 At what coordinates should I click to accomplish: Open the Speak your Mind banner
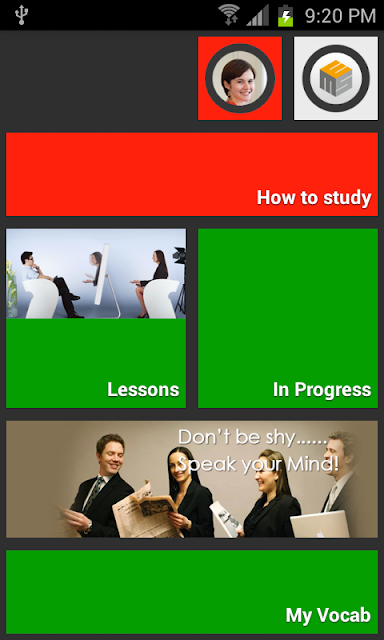pos(192,479)
